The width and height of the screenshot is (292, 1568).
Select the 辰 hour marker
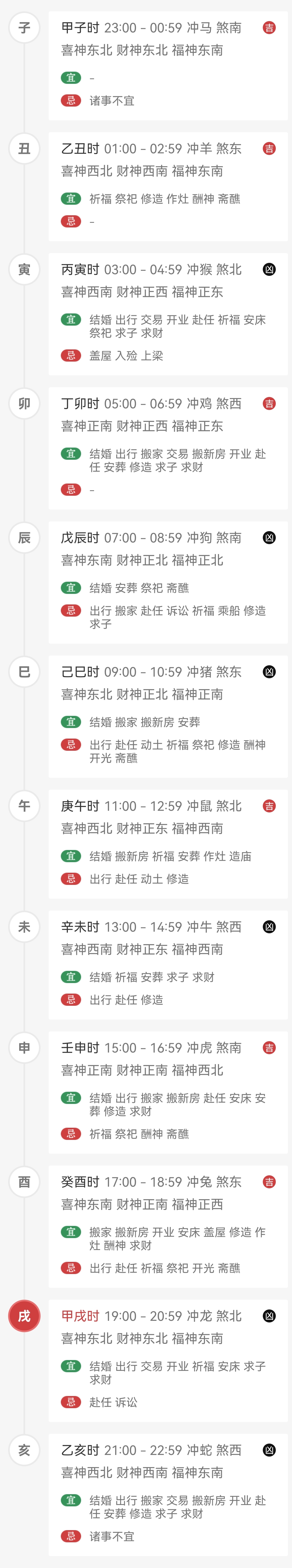[24, 537]
